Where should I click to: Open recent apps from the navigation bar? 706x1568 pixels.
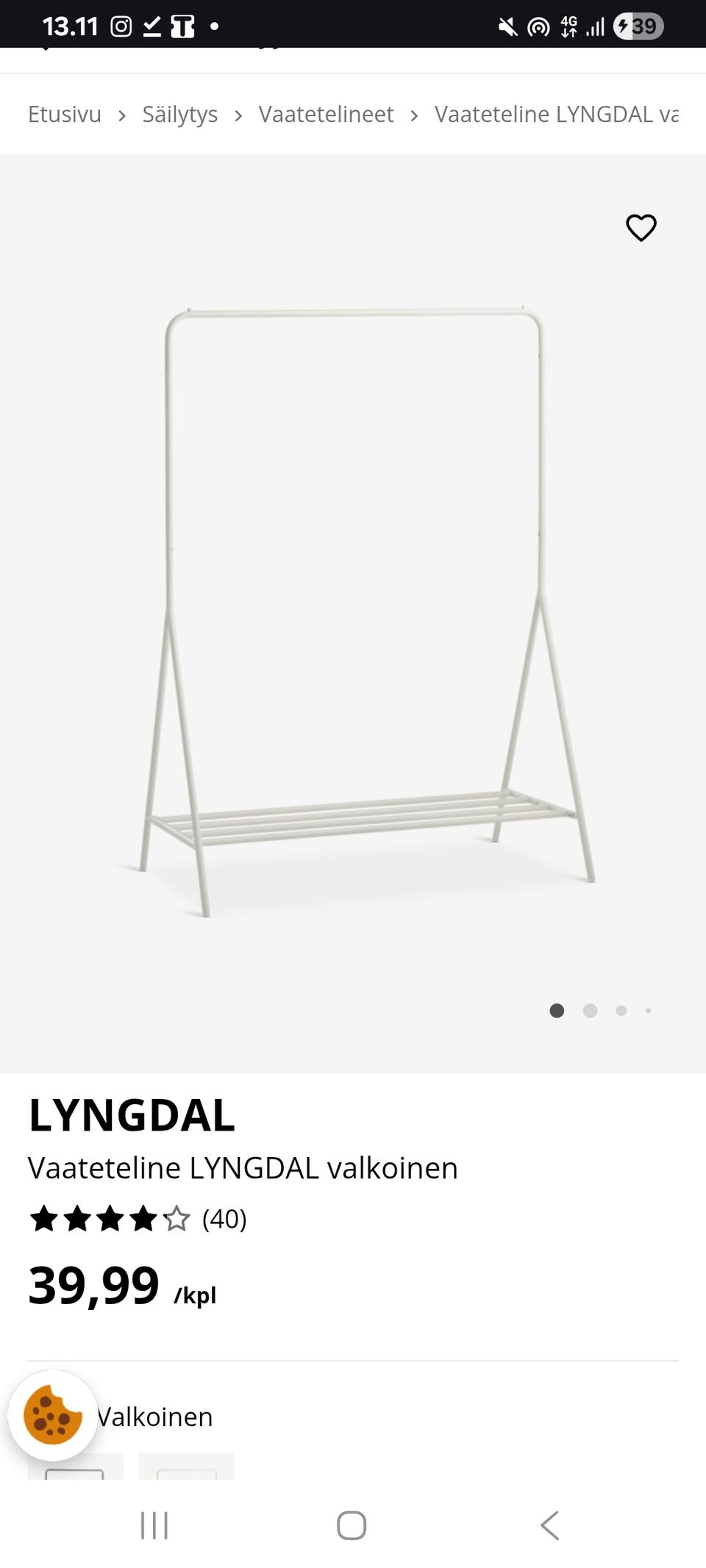point(154,1525)
